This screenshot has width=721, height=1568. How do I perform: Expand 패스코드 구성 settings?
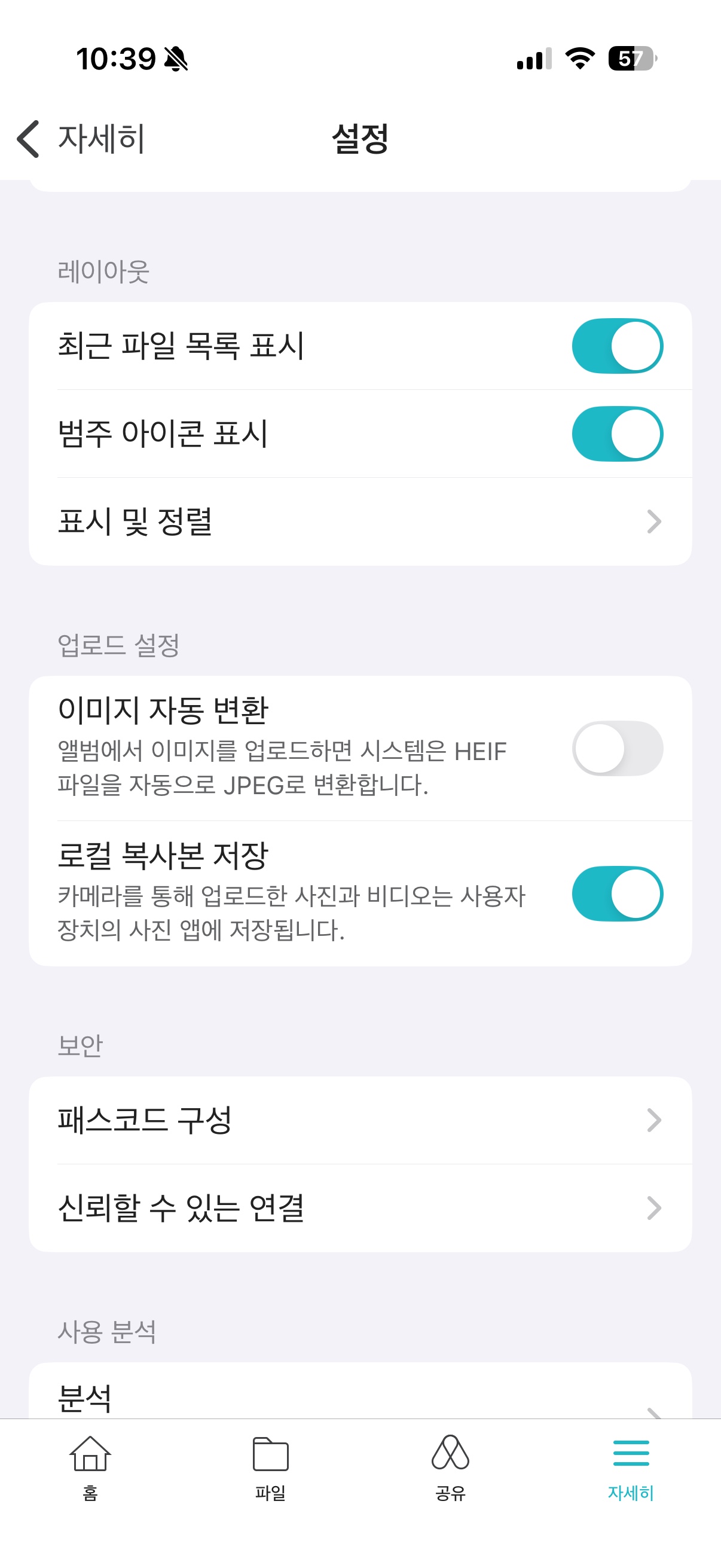(x=360, y=1119)
